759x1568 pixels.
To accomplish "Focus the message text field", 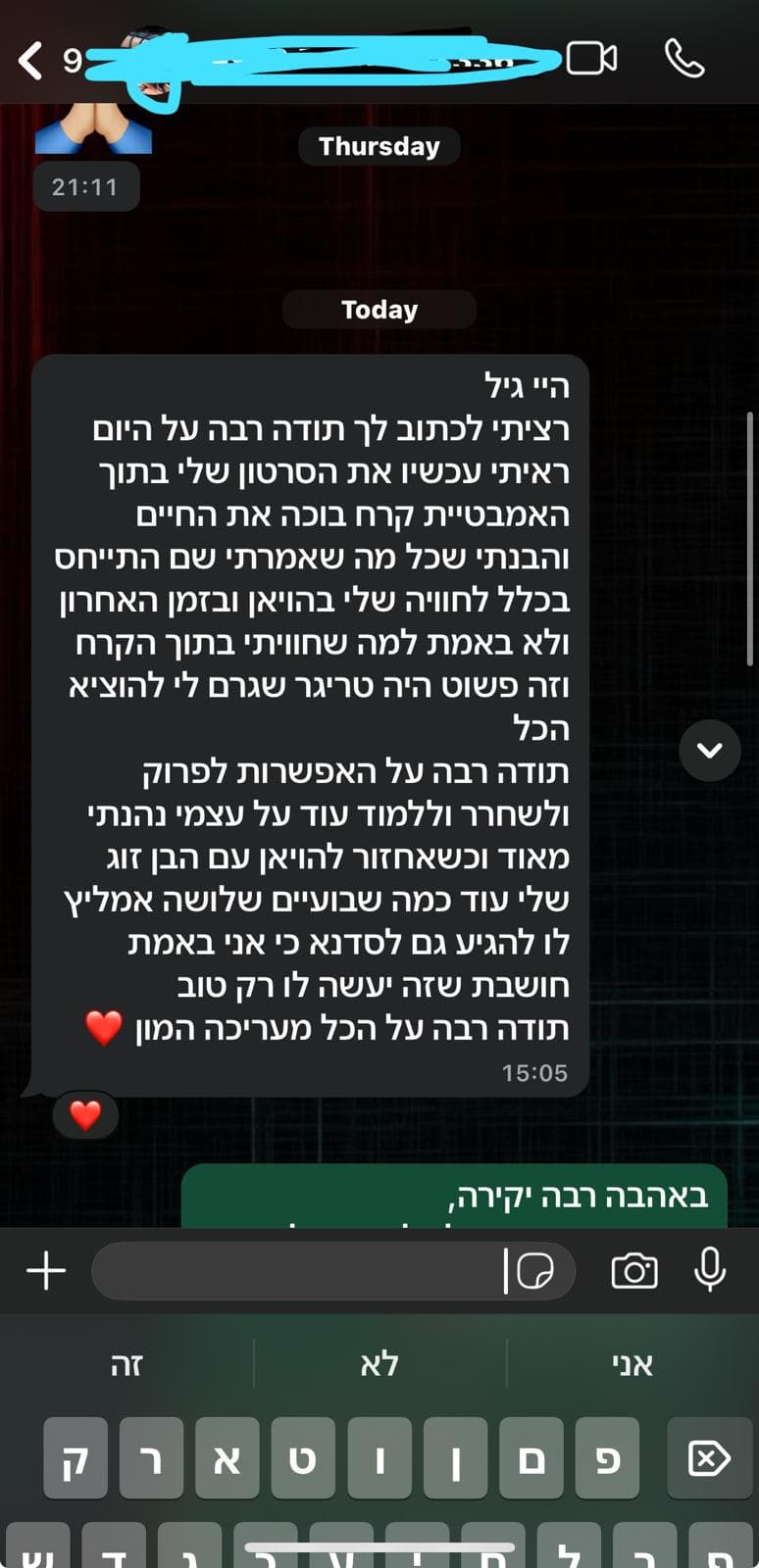I will [294, 1271].
